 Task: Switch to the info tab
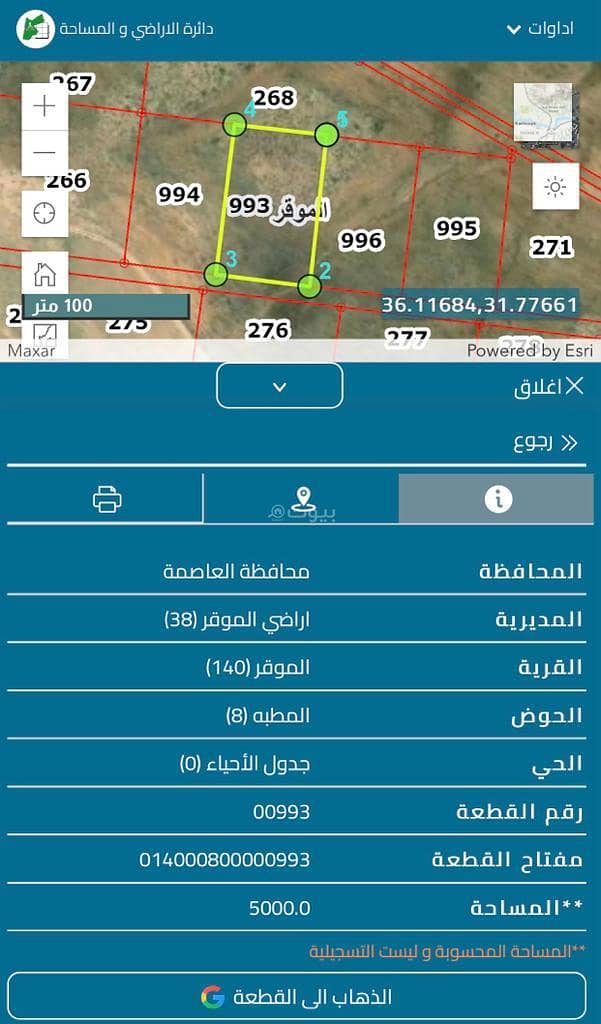pos(496,499)
